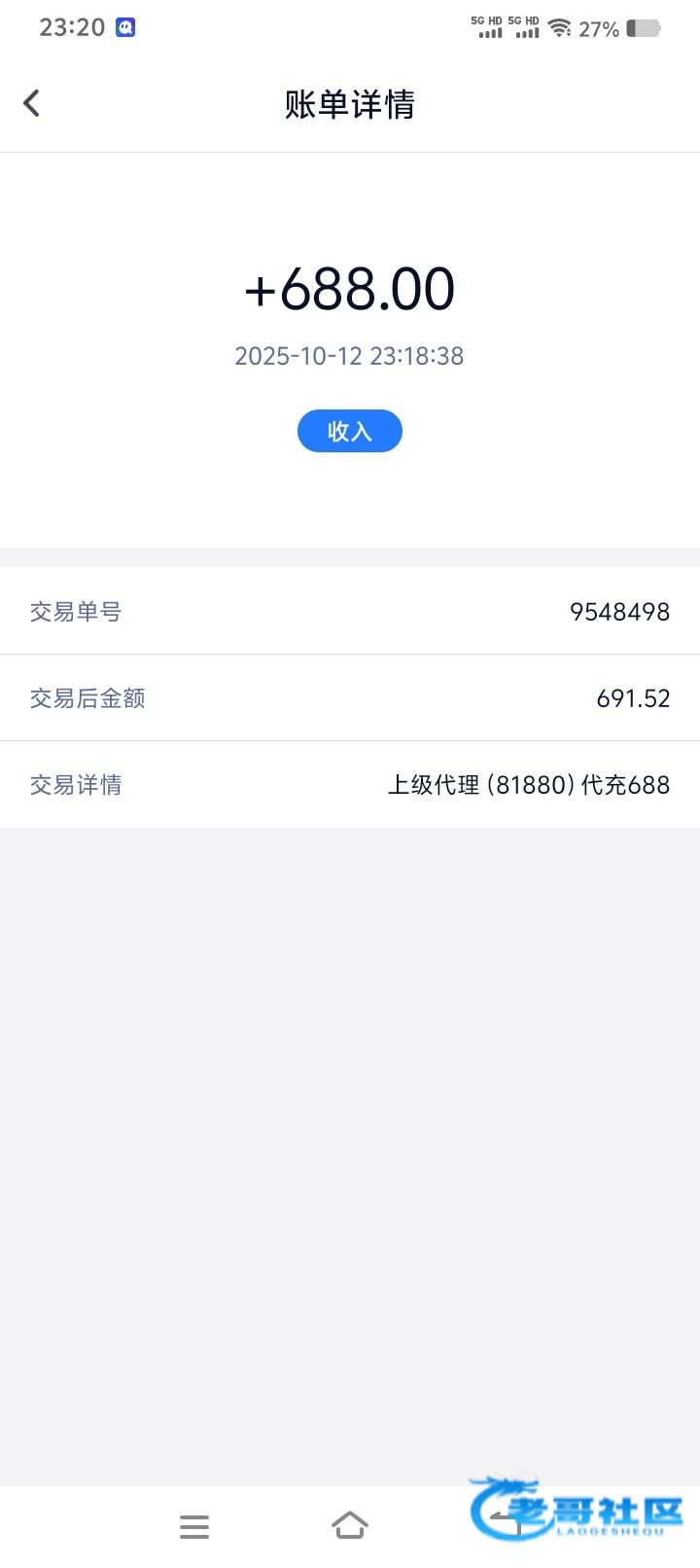Go back from the 账单详情 page
This screenshot has width=700, height=1568.
tap(32, 103)
